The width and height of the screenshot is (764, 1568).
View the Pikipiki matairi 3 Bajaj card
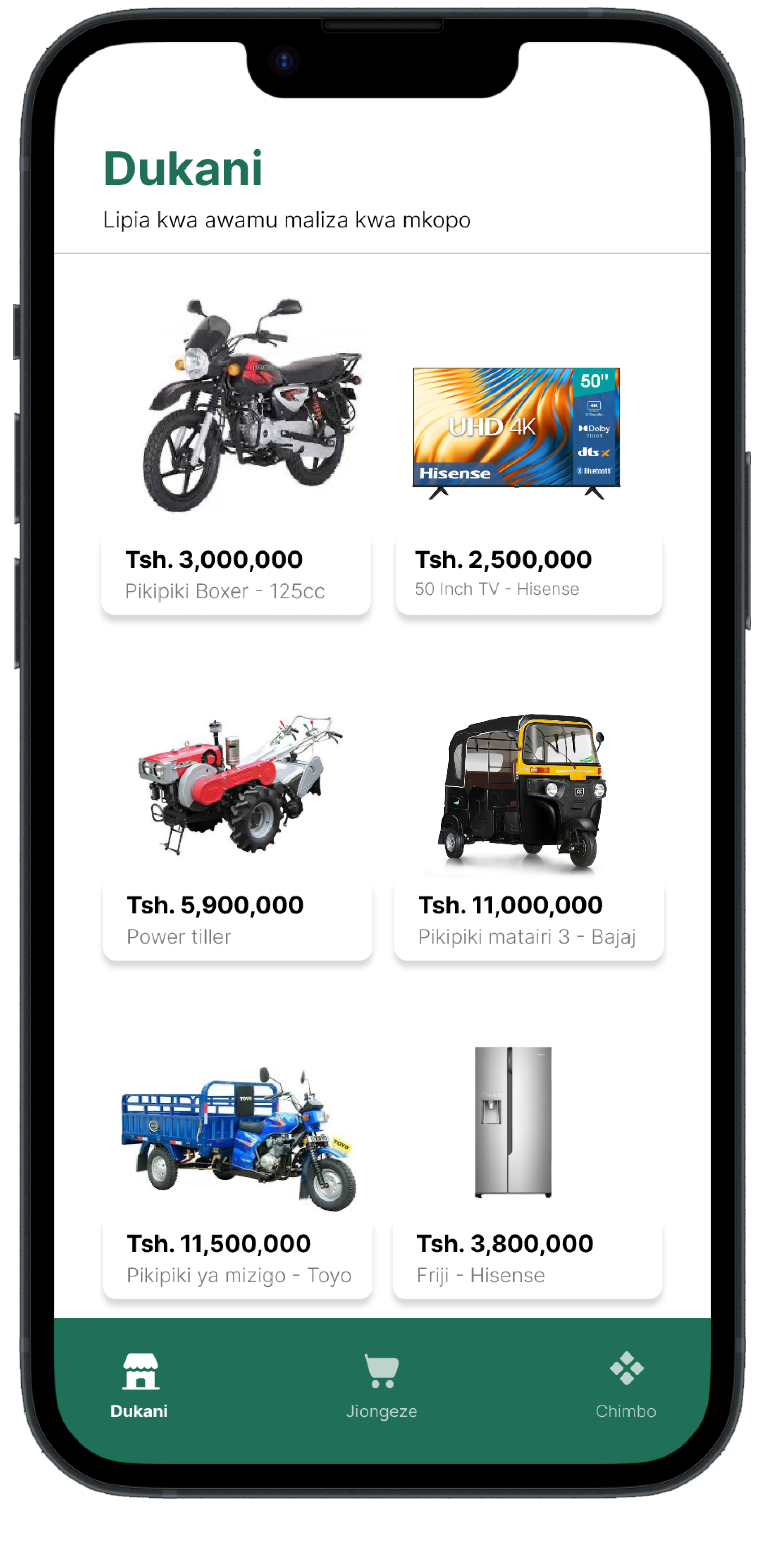[x=528, y=919]
